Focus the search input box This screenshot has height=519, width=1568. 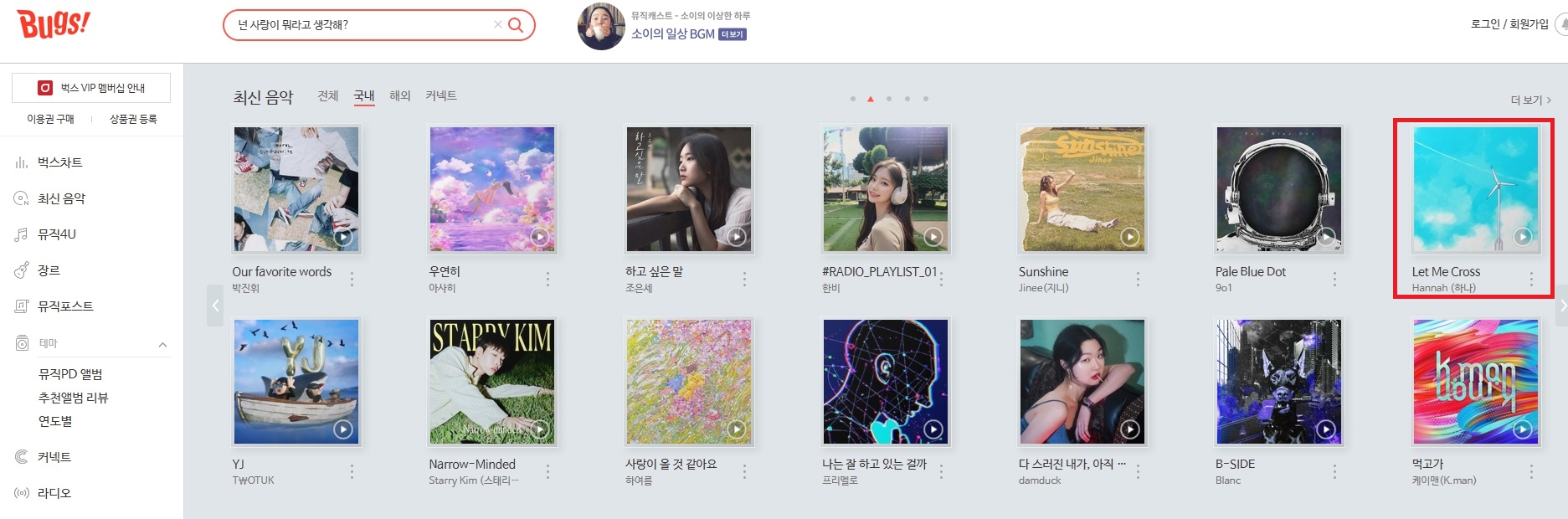pyautogui.click(x=360, y=25)
